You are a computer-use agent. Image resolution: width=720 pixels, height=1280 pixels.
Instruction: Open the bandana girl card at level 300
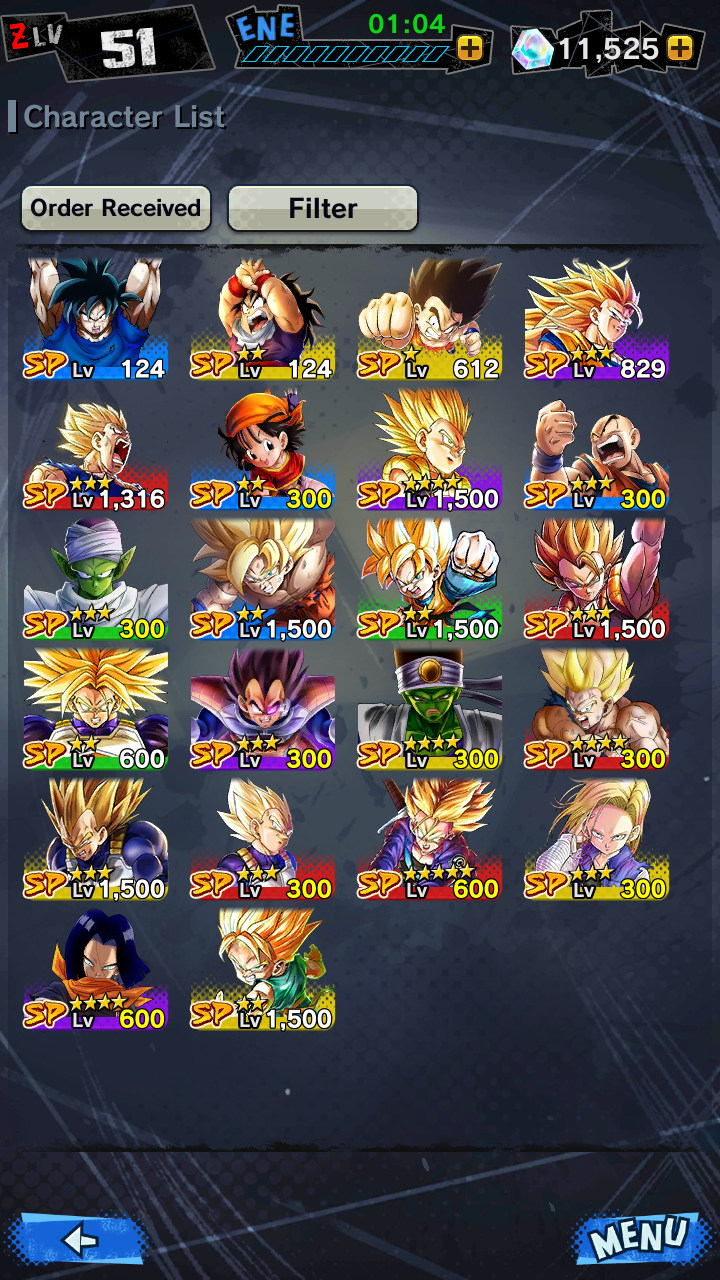click(263, 449)
